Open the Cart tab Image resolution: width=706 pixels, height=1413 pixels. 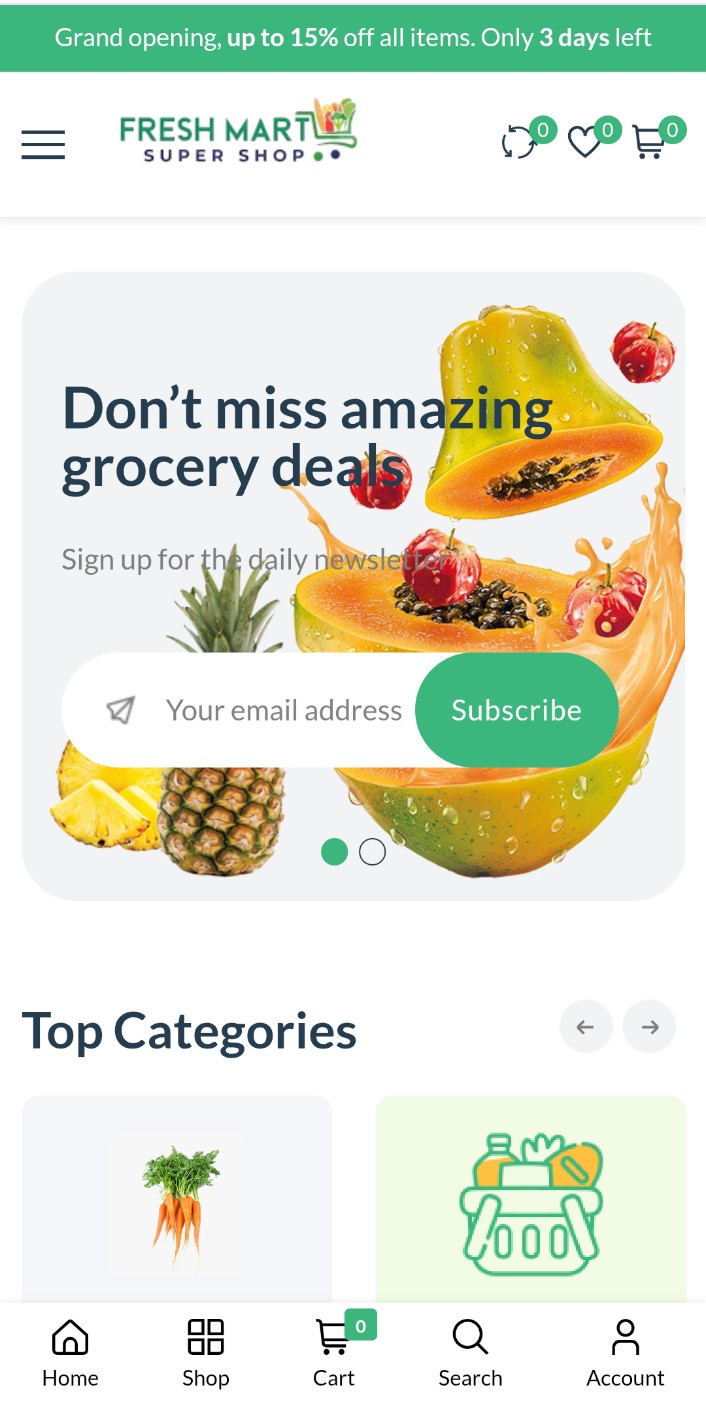(x=334, y=1353)
